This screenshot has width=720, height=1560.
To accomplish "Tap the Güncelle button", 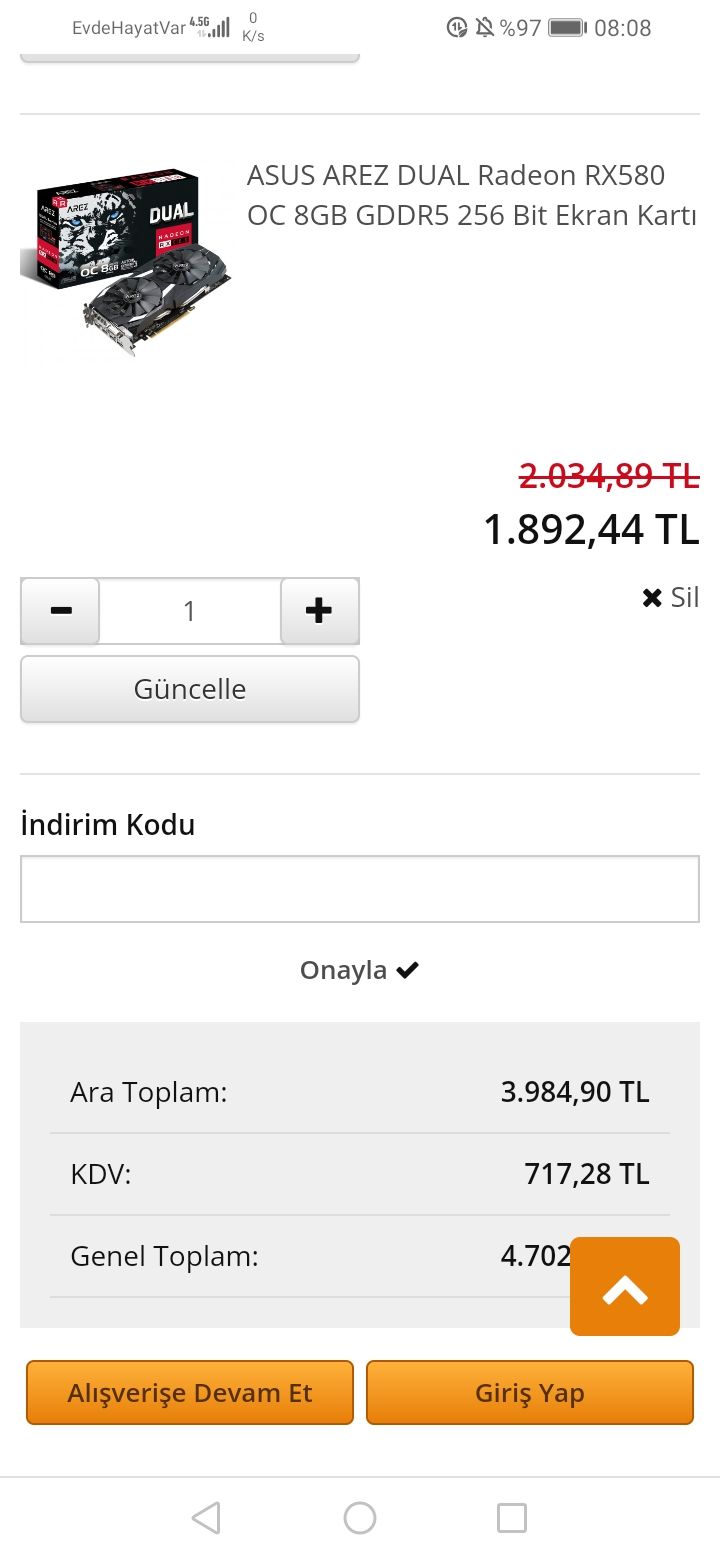I will point(190,689).
